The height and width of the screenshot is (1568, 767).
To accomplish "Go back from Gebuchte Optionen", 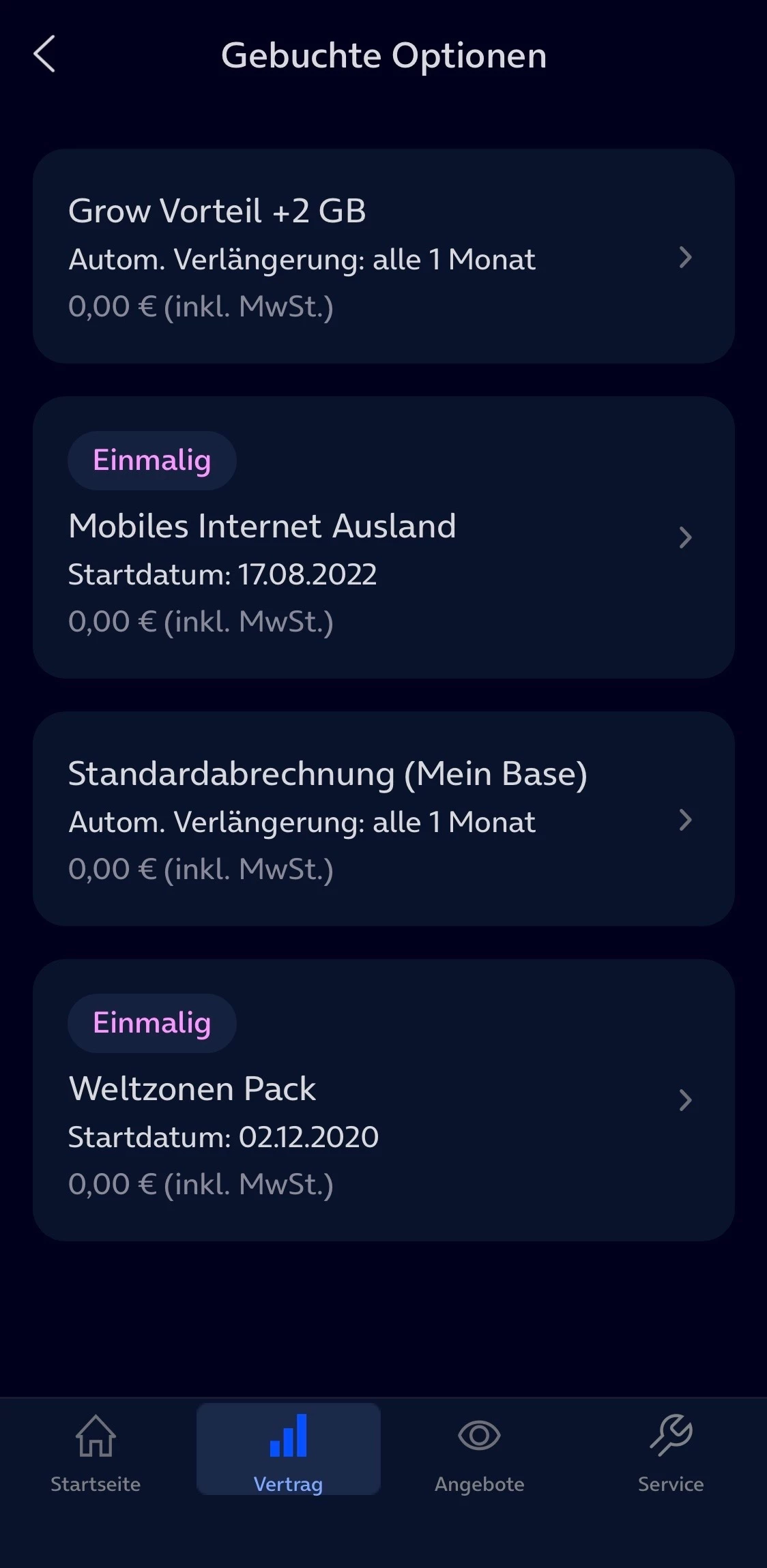I will click(x=44, y=55).
